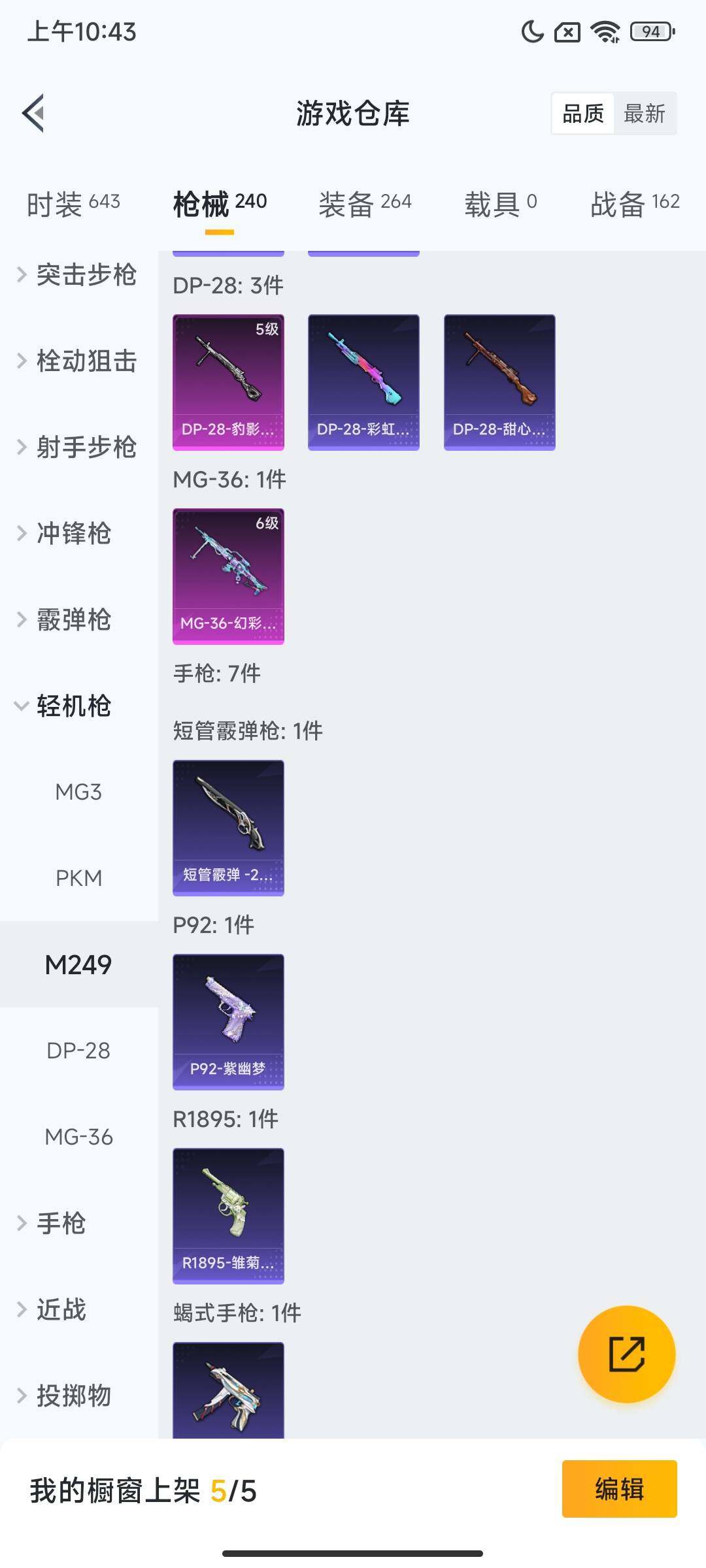Image resolution: width=706 pixels, height=1568 pixels.
Task: Select the 短管霰弹 sawed-off shotgun skin
Action: coord(228,826)
